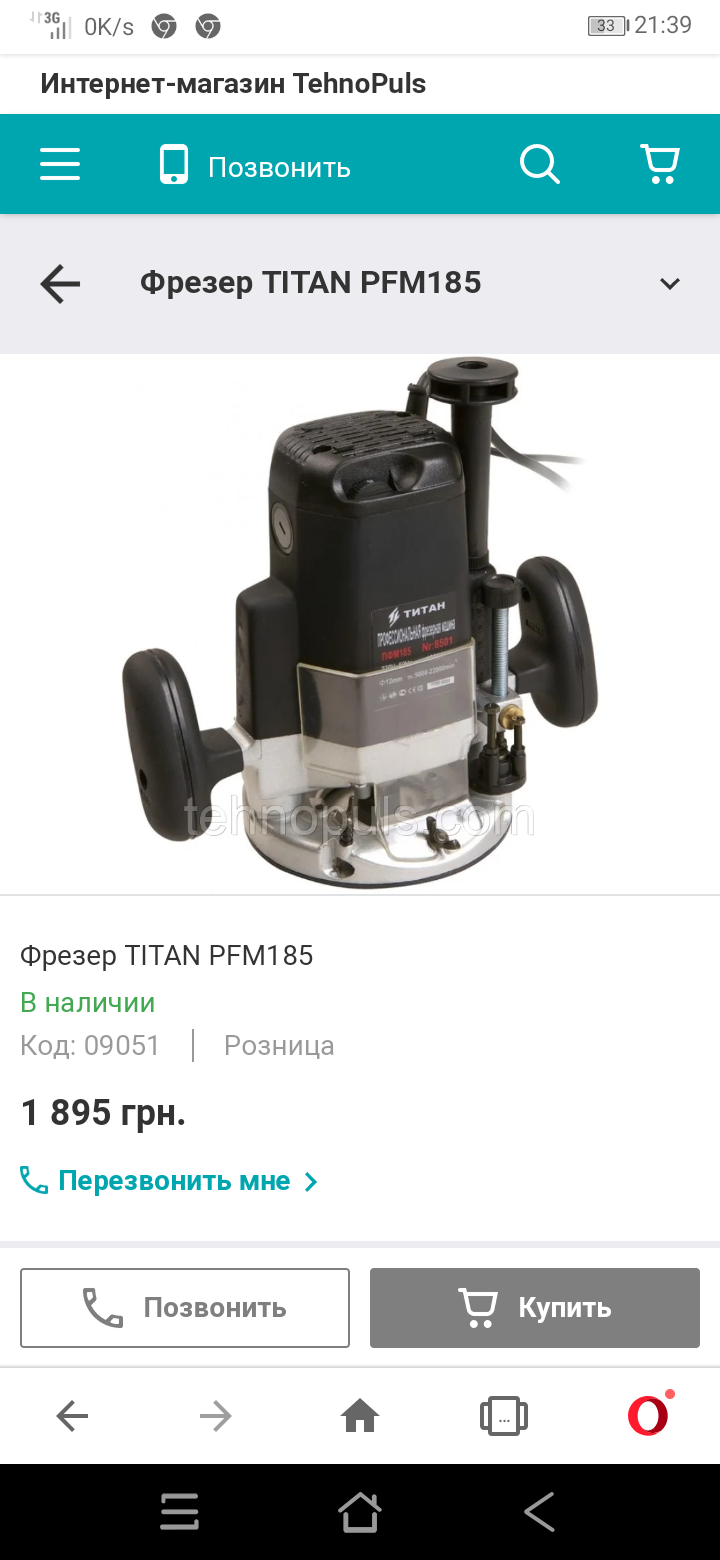Go to the browser home page
The width and height of the screenshot is (720, 1560).
(x=360, y=1416)
